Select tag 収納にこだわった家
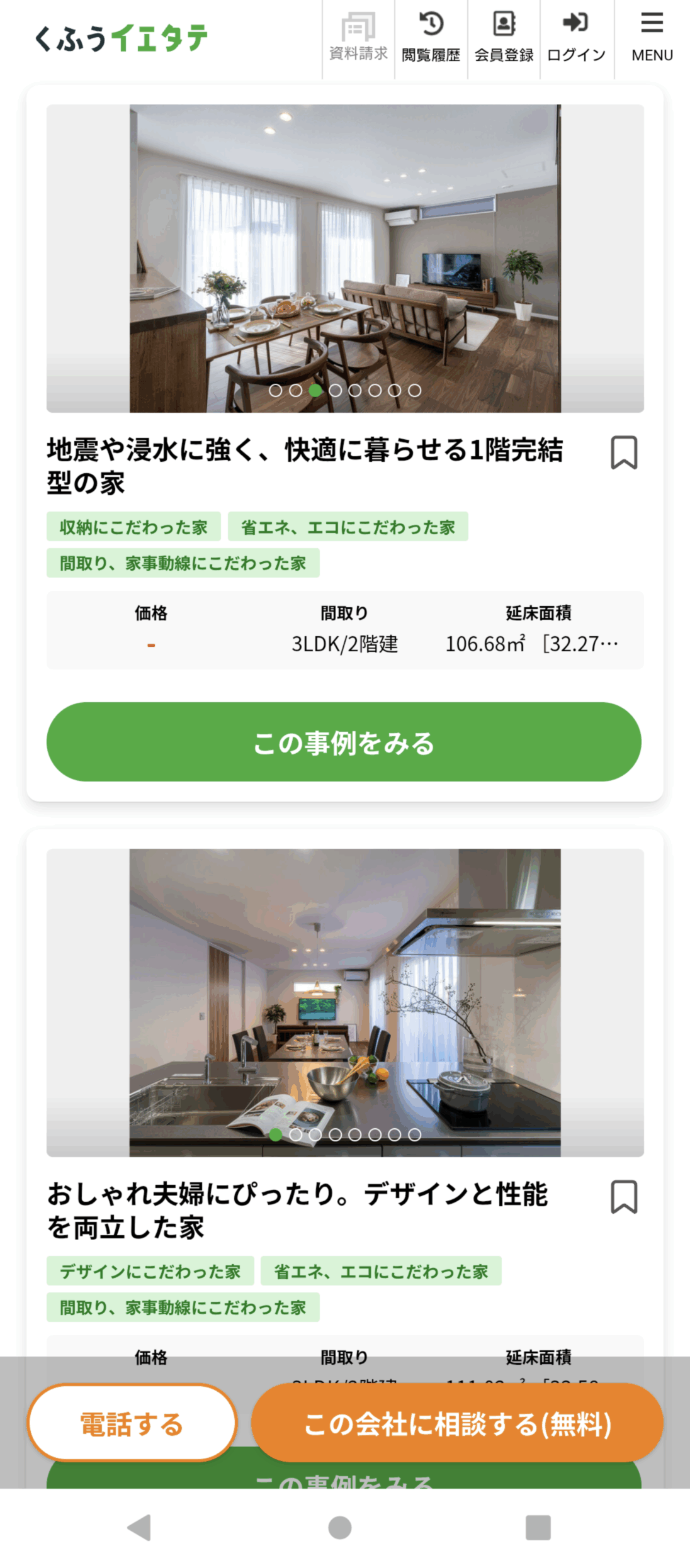690x1568 pixels. point(133,527)
